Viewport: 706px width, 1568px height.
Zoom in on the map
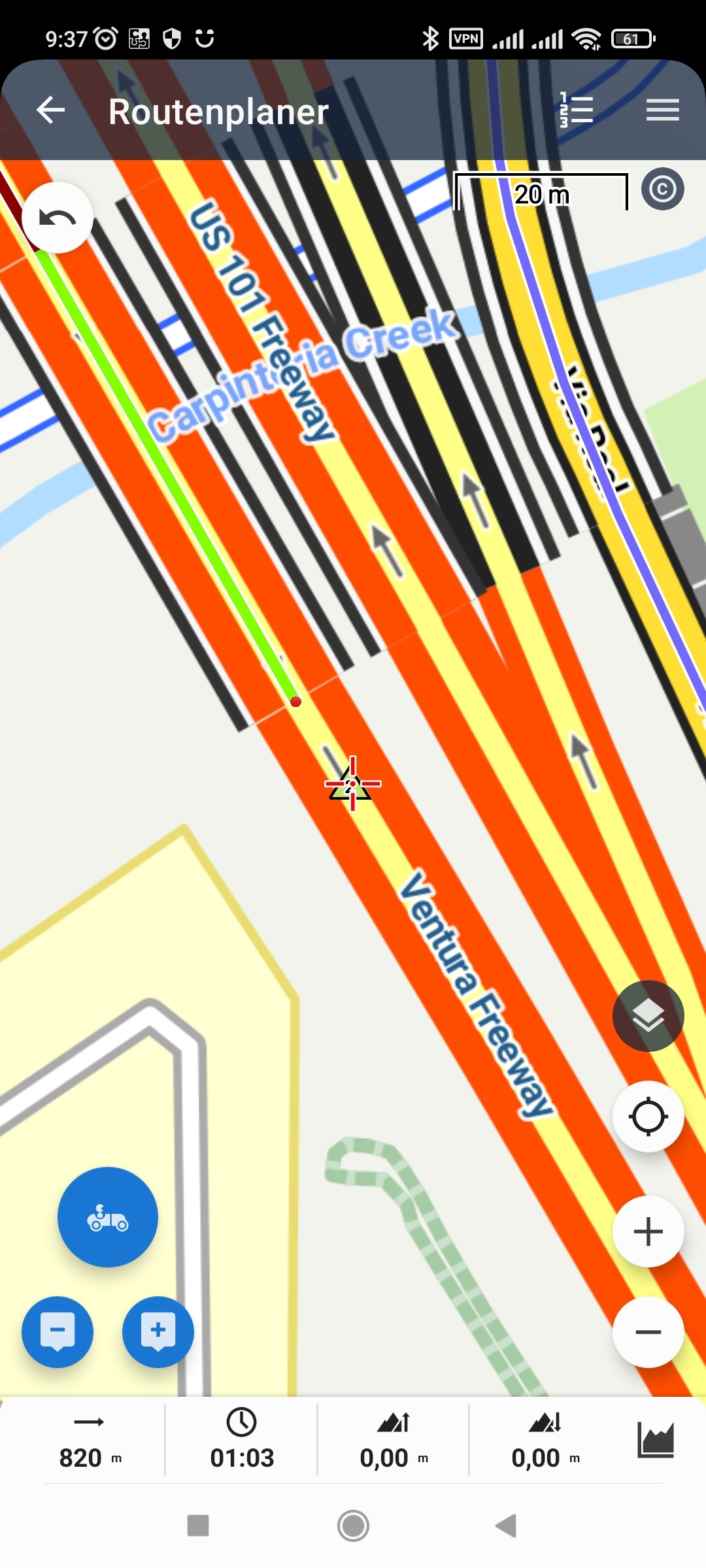pyautogui.click(x=648, y=1232)
